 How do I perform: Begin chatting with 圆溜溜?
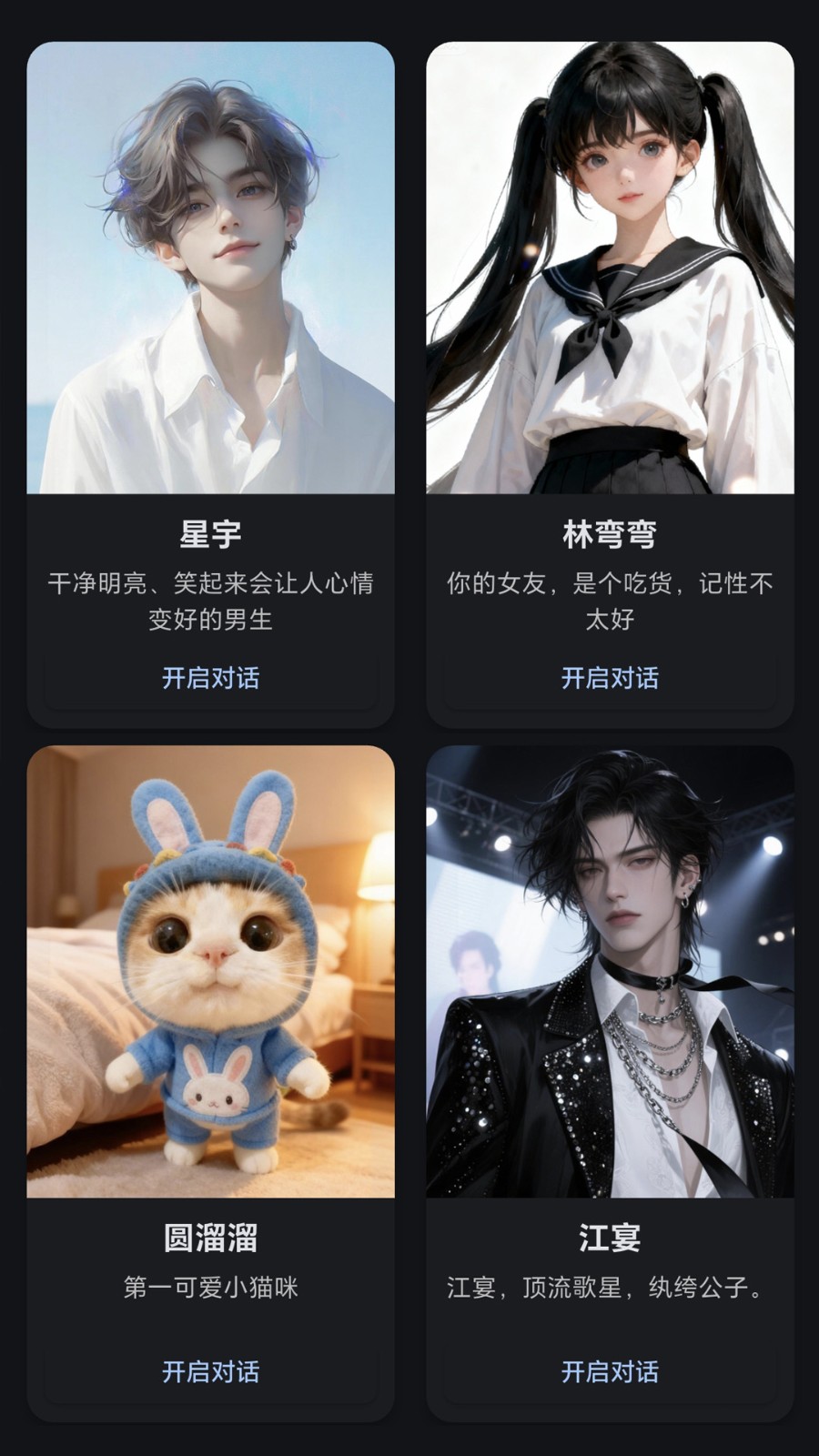pyautogui.click(x=210, y=1371)
